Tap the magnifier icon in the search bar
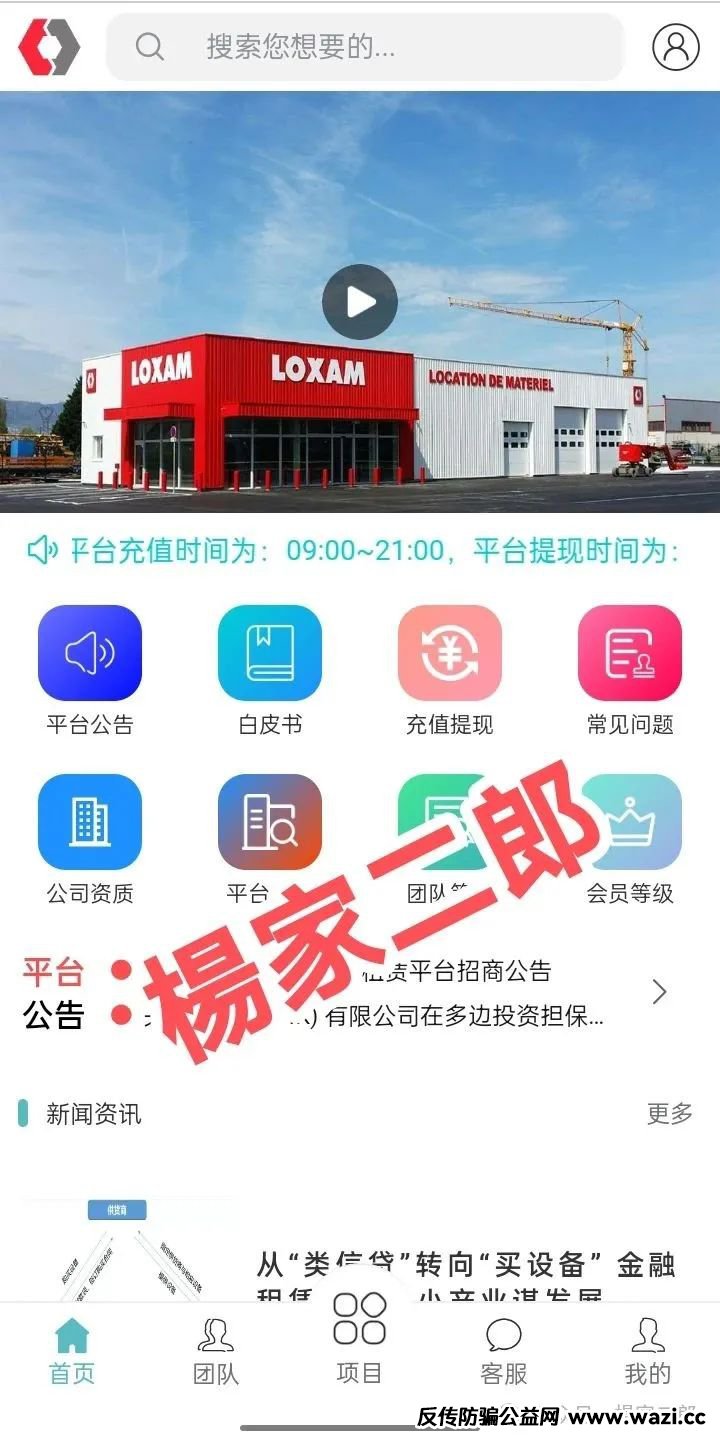The width and height of the screenshot is (720, 1444). [148, 47]
